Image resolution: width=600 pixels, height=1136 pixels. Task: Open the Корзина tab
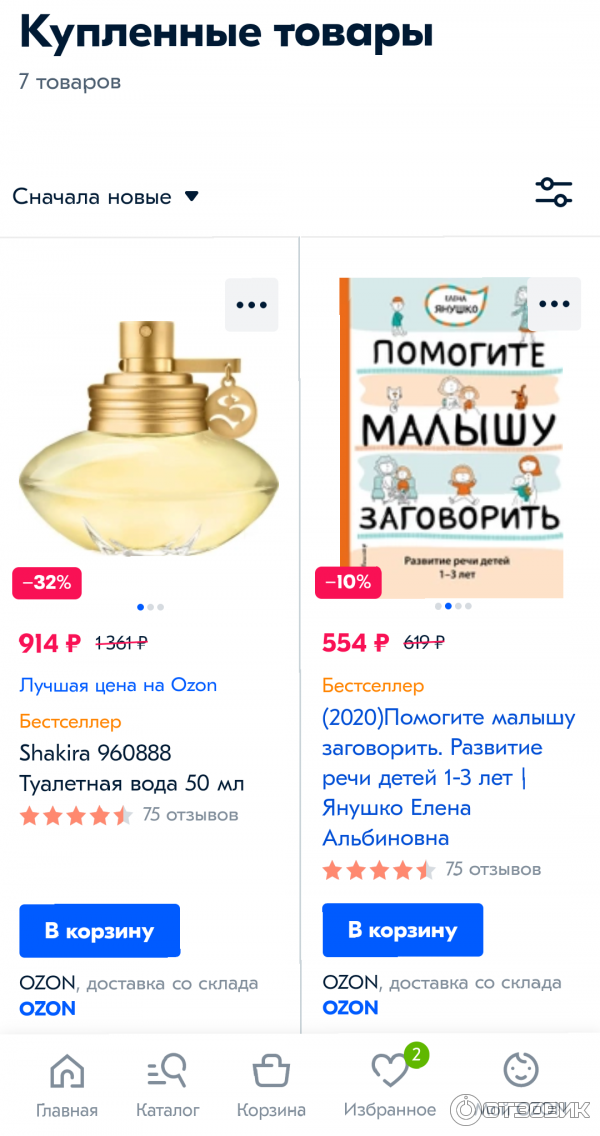[271, 1085]
